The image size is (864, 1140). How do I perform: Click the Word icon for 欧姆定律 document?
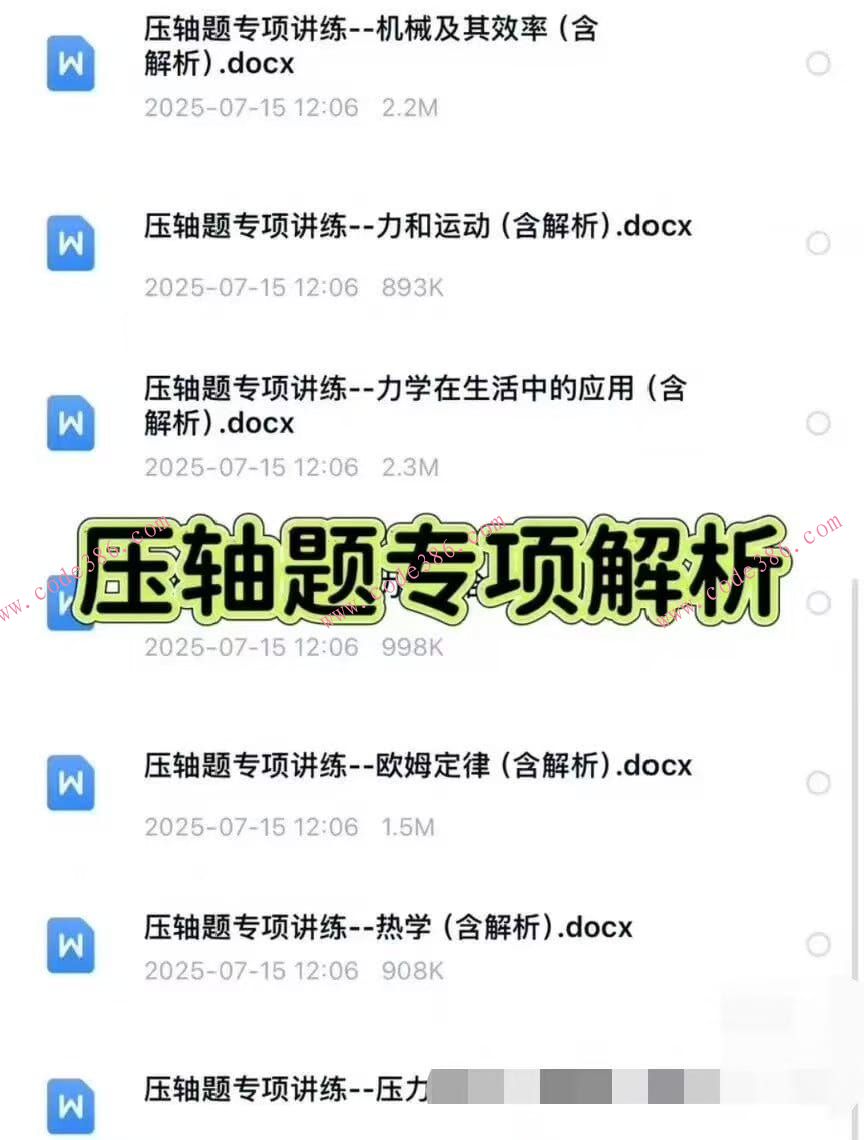70,783
